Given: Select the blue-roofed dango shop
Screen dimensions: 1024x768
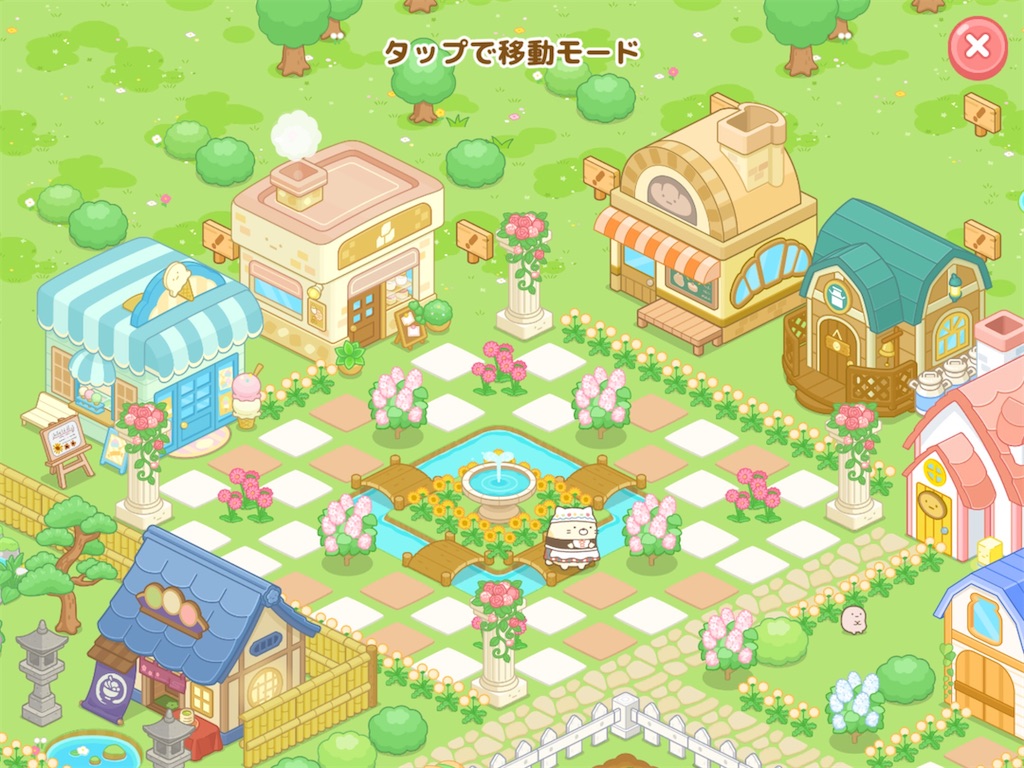Looking at the screenshot, I should click(200, 630).
